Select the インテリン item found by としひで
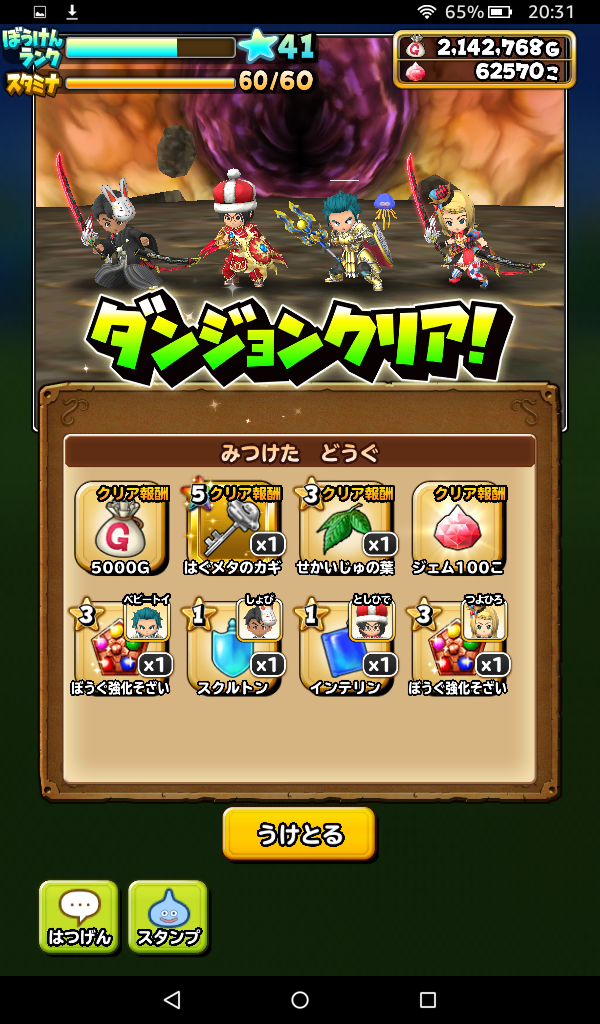600x1024 pixels. [x=346, y=647]
